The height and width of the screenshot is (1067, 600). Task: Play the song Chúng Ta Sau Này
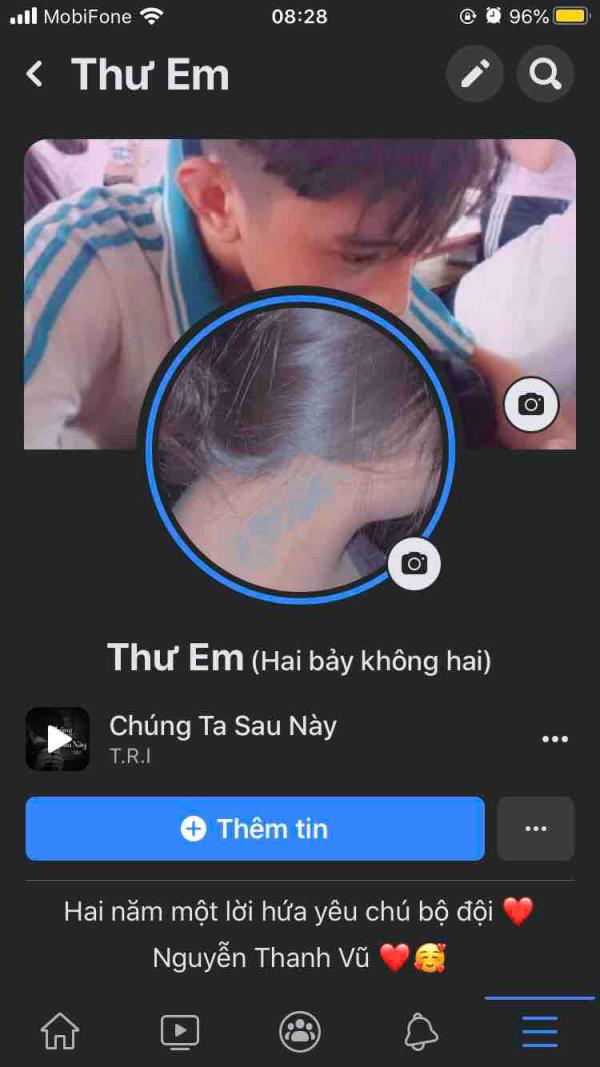58,738
